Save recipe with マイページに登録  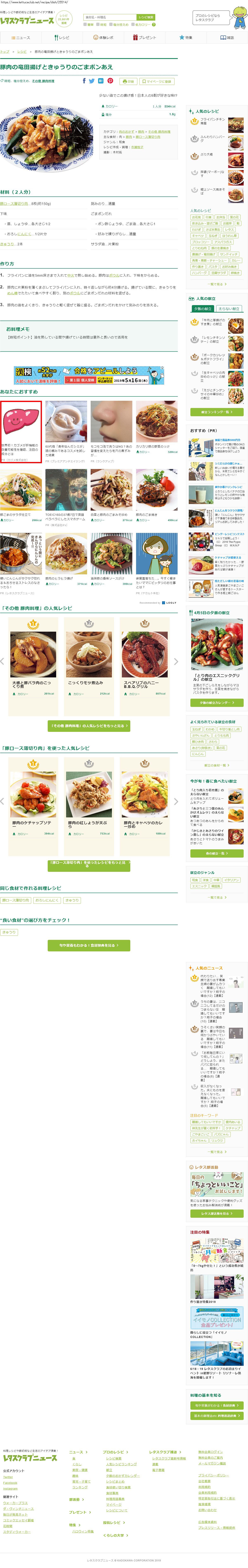click(157, 81)
